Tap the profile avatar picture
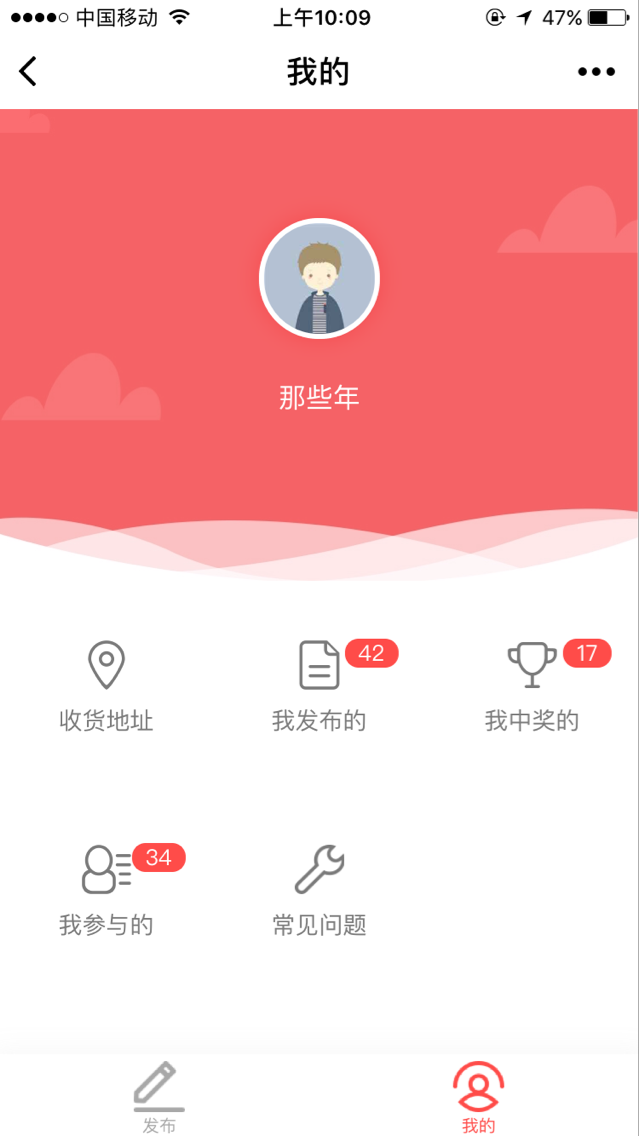This screenshot has height=1136, width=639. (x=319, y=278)
